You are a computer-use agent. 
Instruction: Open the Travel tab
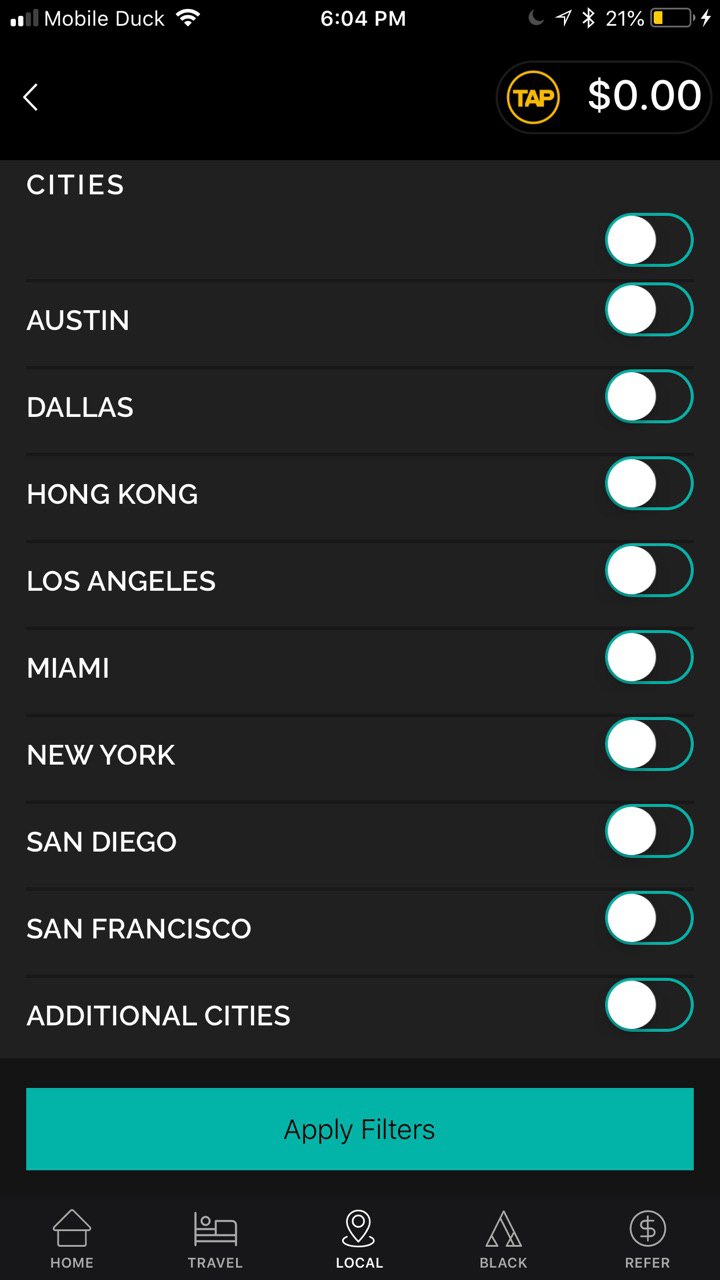click(215, 1238)
